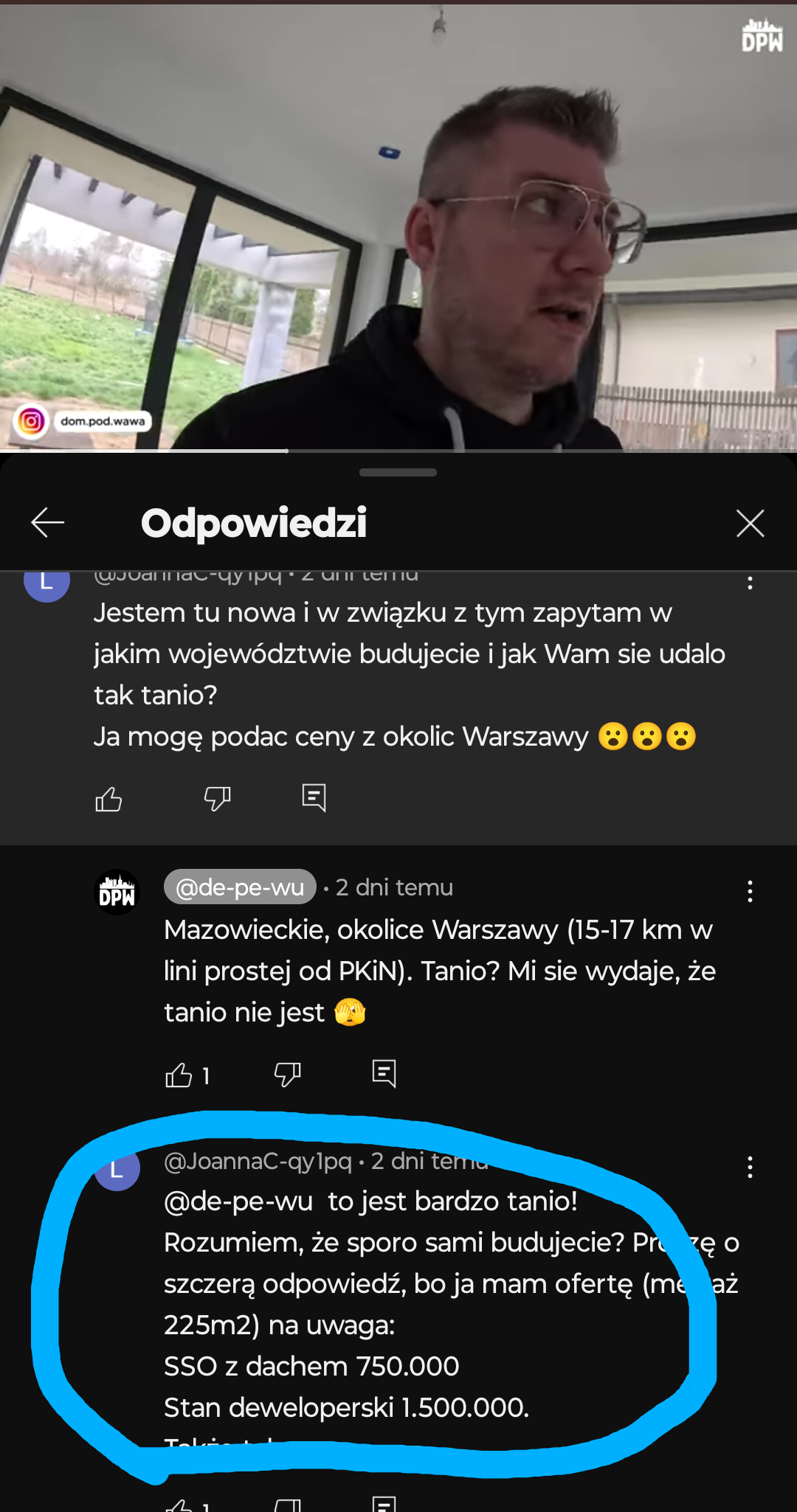This screenshot has height=1512, width=797.
Task: Open DPW channel avatar next to reply
Action: pos(117,892)
